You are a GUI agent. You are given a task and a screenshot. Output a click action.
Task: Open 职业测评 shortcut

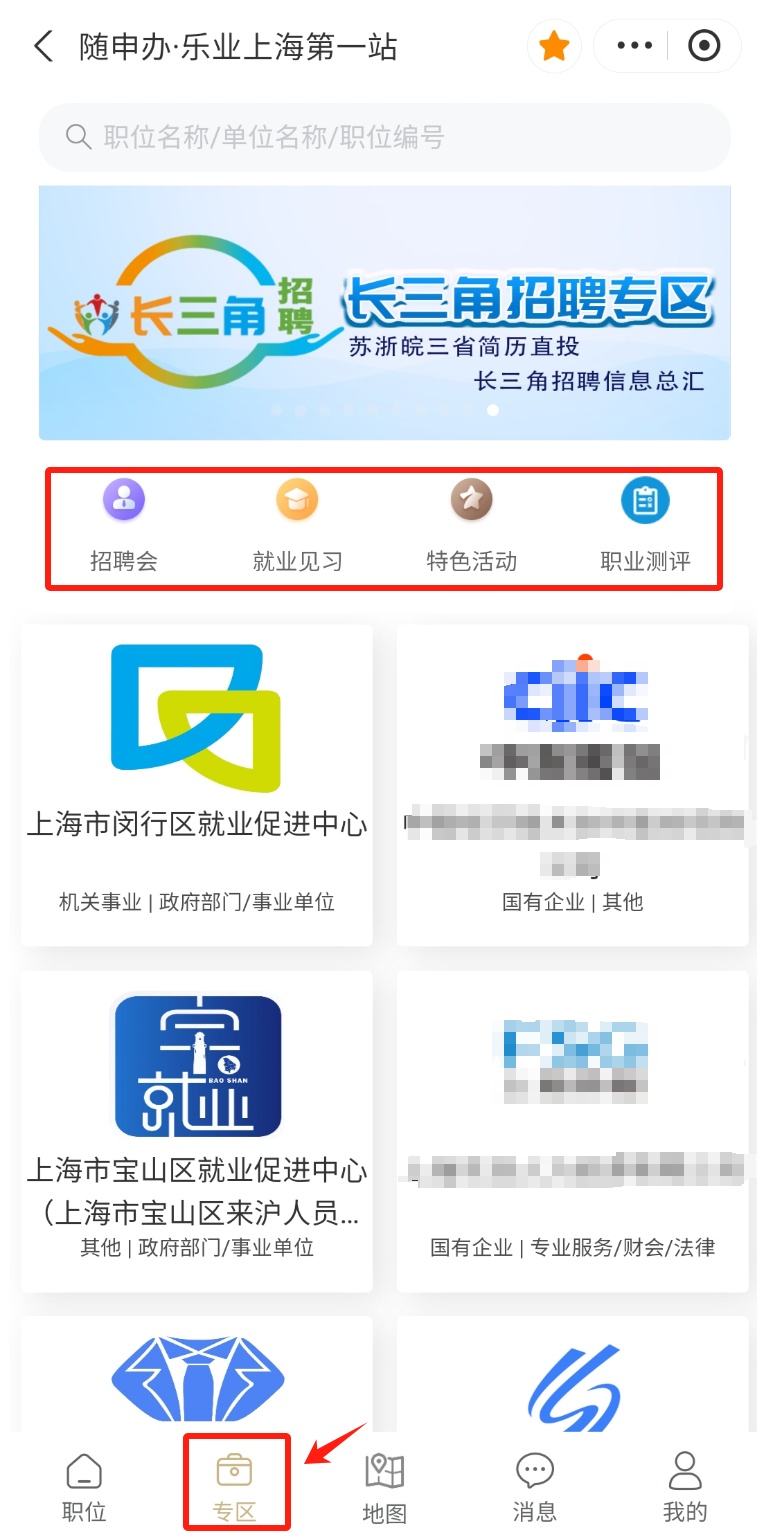point(645,526)
